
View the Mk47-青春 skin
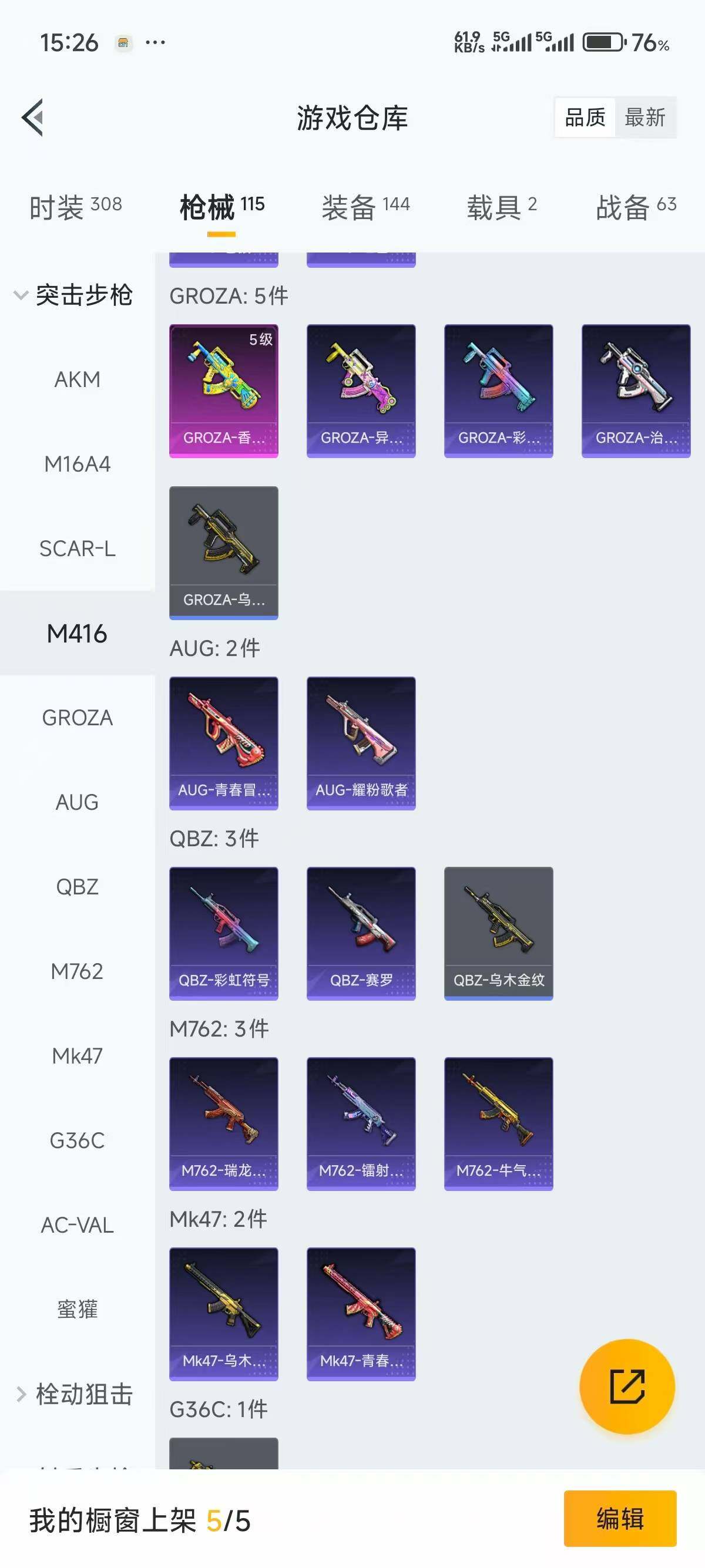(361, 1314)
